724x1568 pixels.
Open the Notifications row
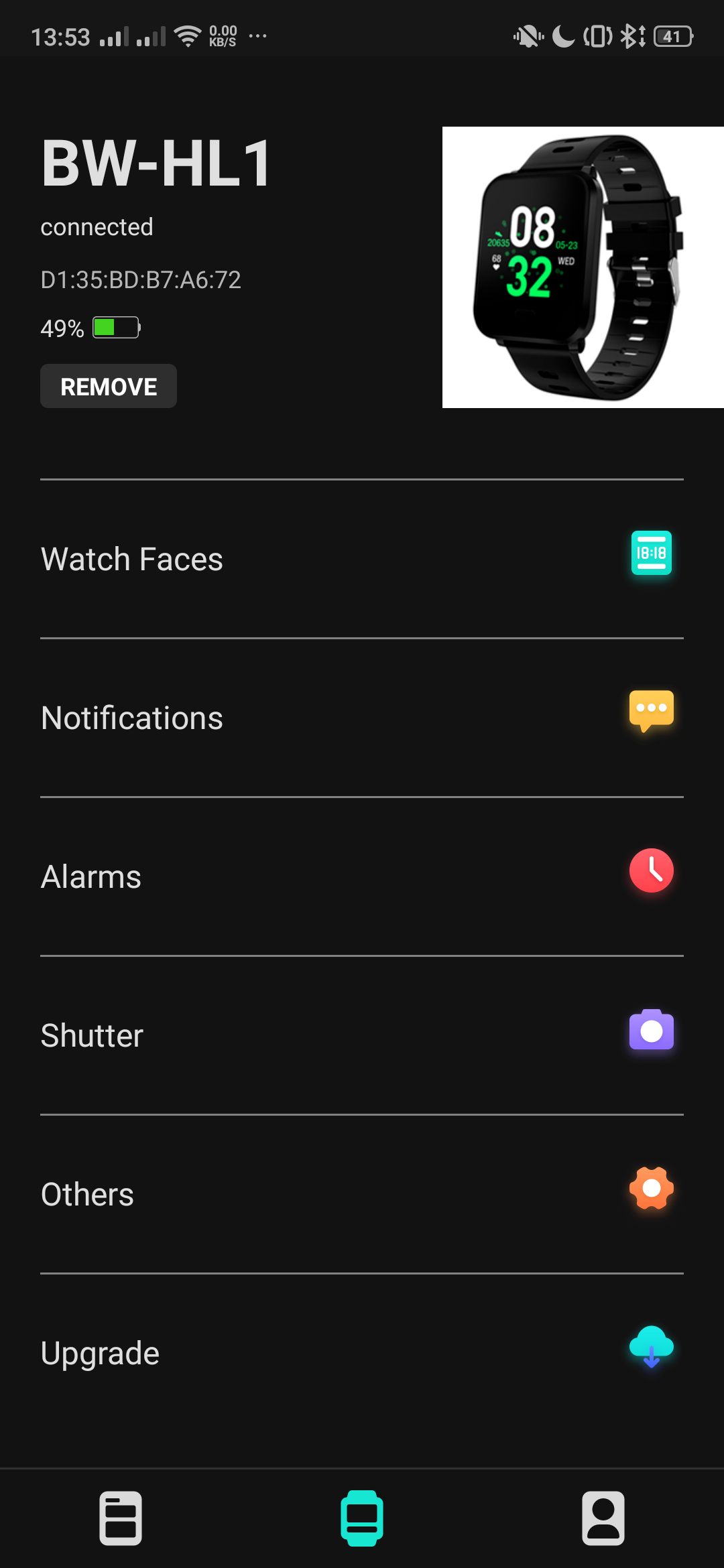coord(362,718)
